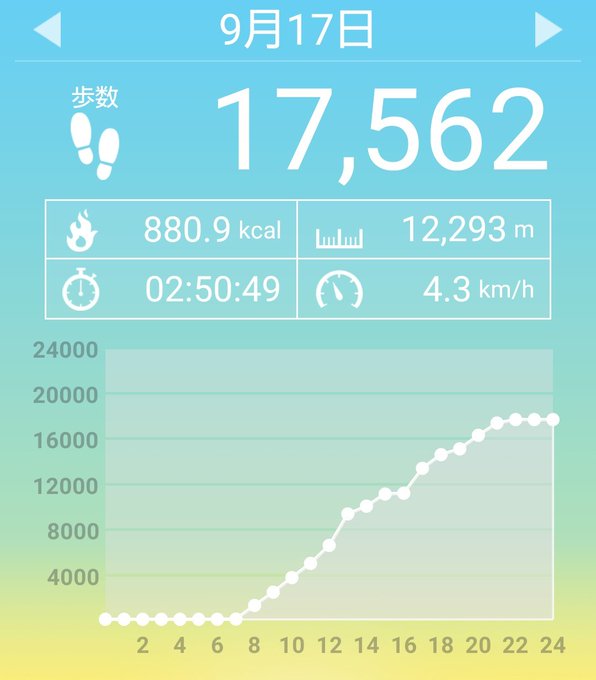The width and height of the screenshot is (596, 680).
Task: Go to the next day with right arrow
Action: [x=548, y=29]
